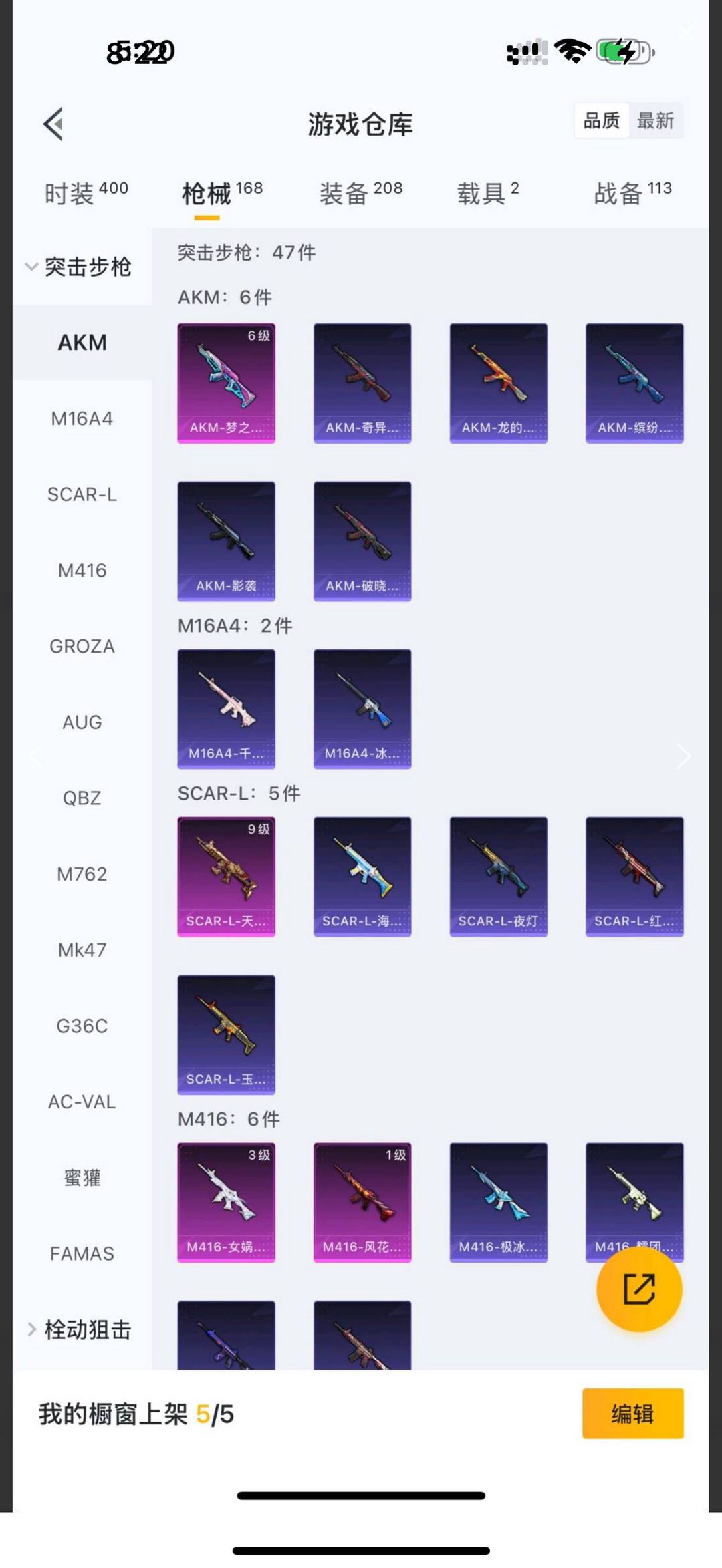Viewport: 722px width, 1568px height.
Task: Switch to the 战备 tab
Action: [x=632, y=193]
